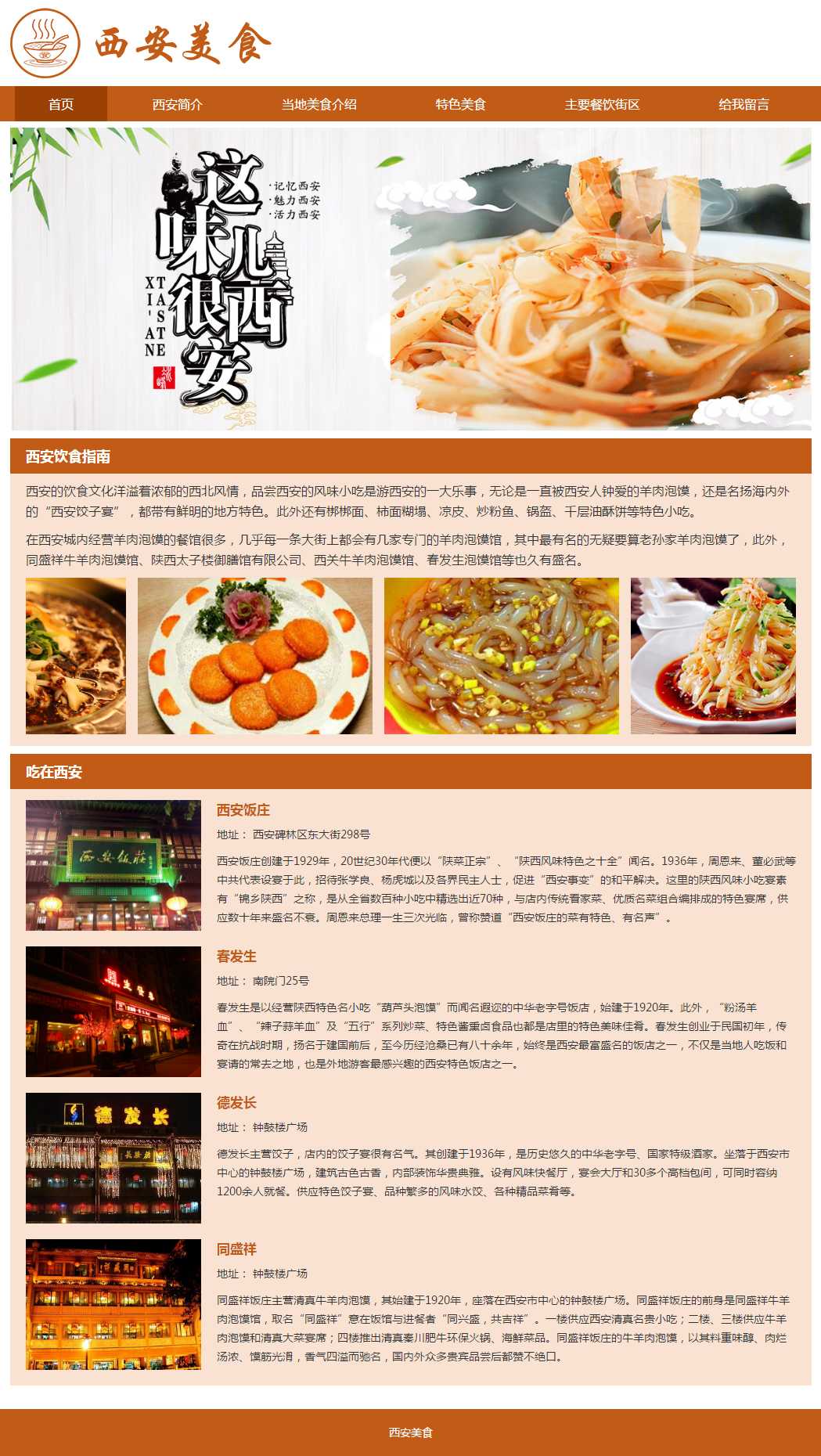Switch to the 西安简介 tab
This screenshot has width=821, height=1456.
coord(177,104)
